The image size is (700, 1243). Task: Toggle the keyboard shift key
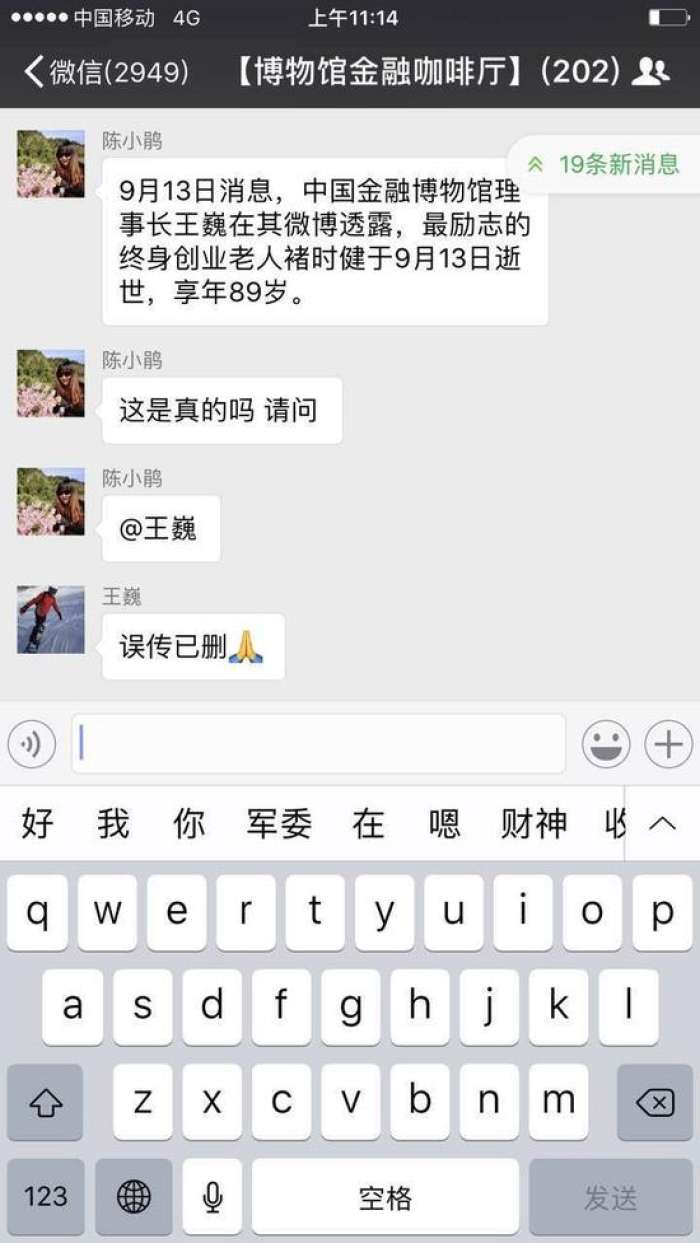45,1103
